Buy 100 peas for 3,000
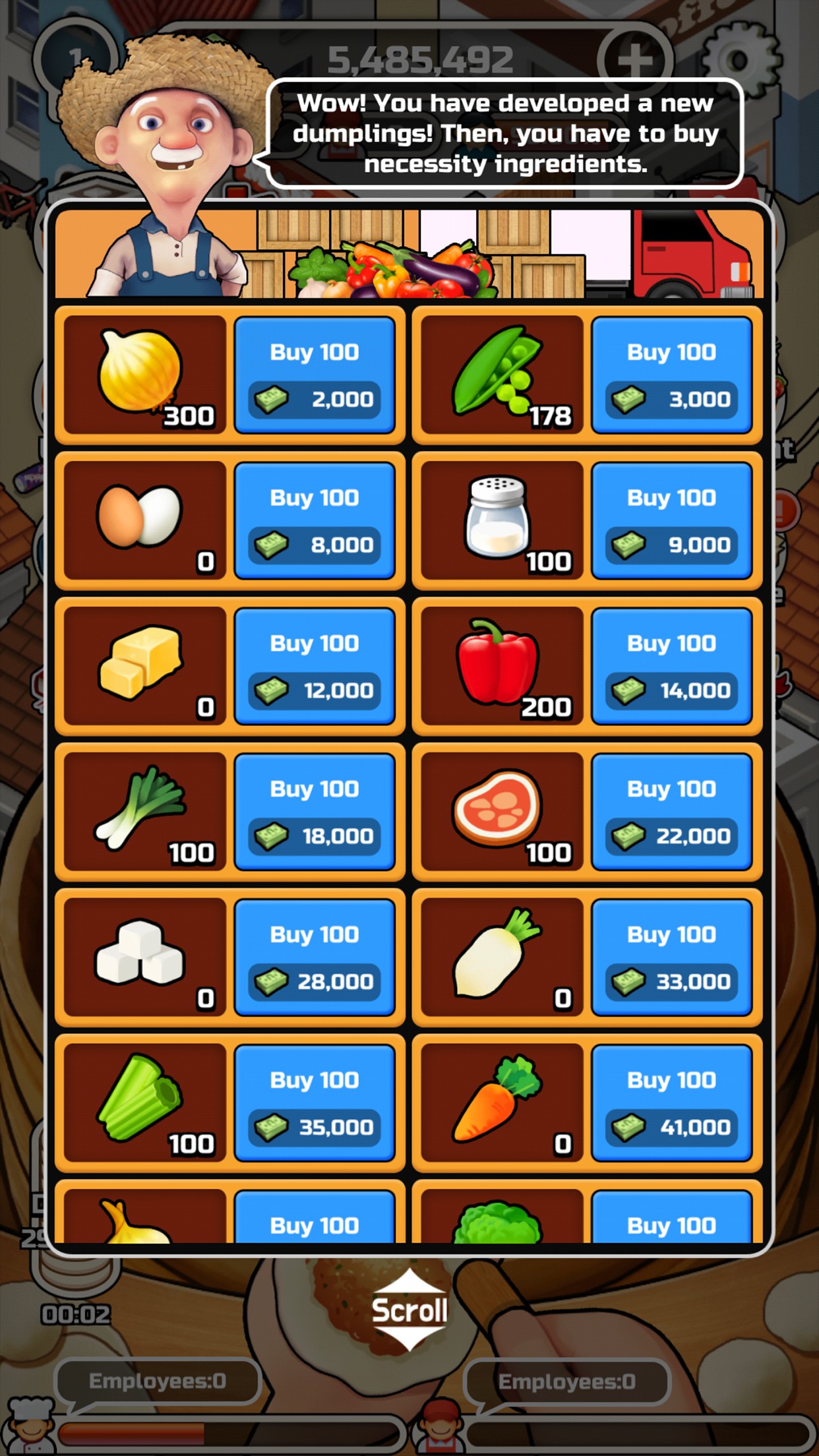The height and width of the screenshot is (1456, 819). tap(671, 375)
